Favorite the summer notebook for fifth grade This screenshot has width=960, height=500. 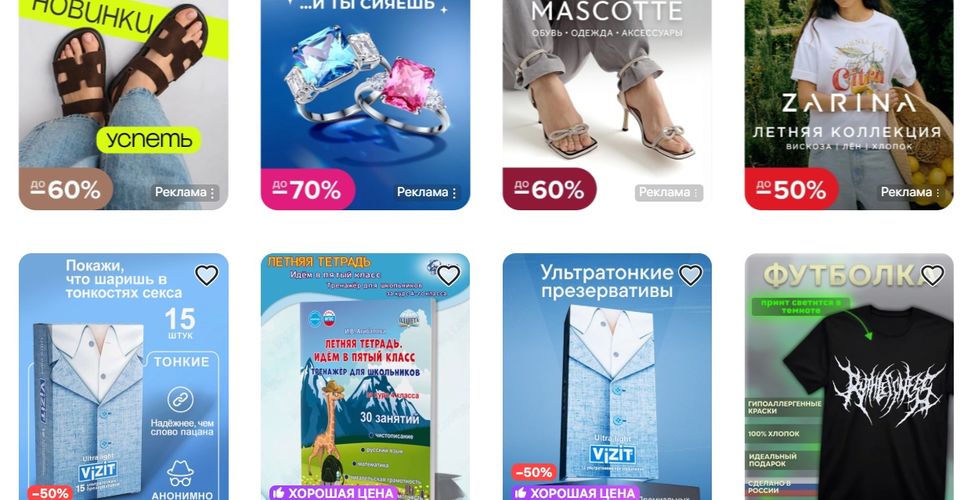coord(448,275)
